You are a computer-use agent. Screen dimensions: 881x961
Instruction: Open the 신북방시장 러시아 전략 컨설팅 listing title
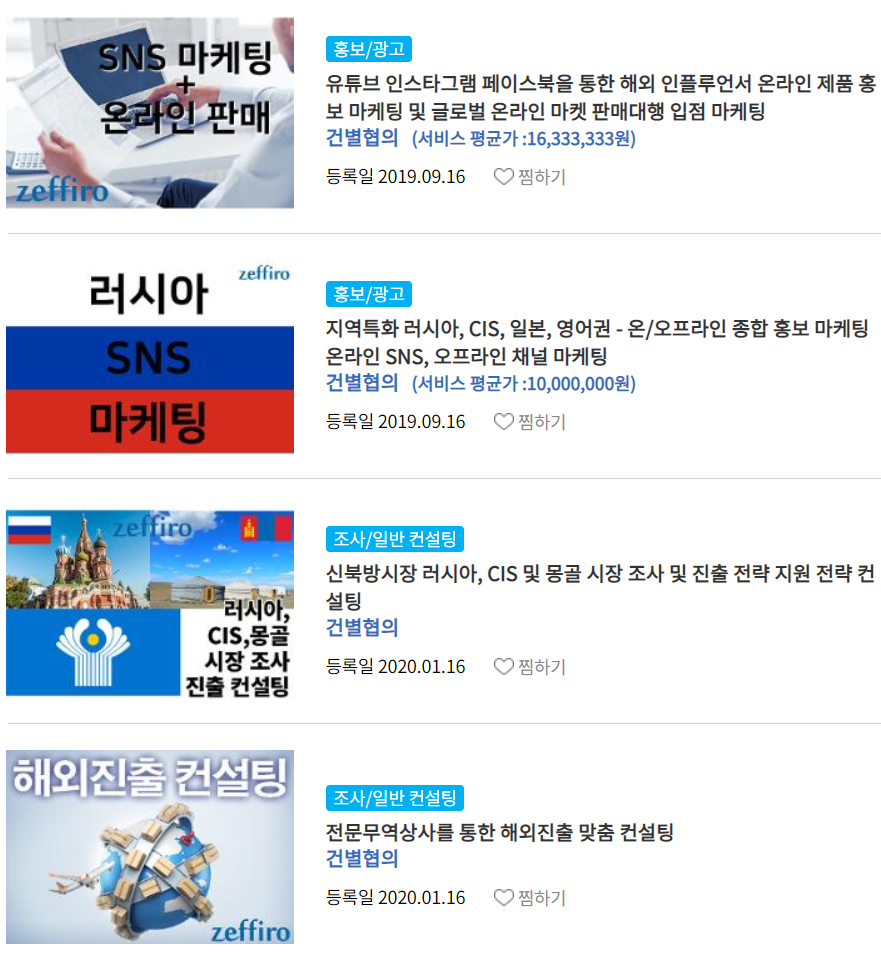[x=600, y=587]
